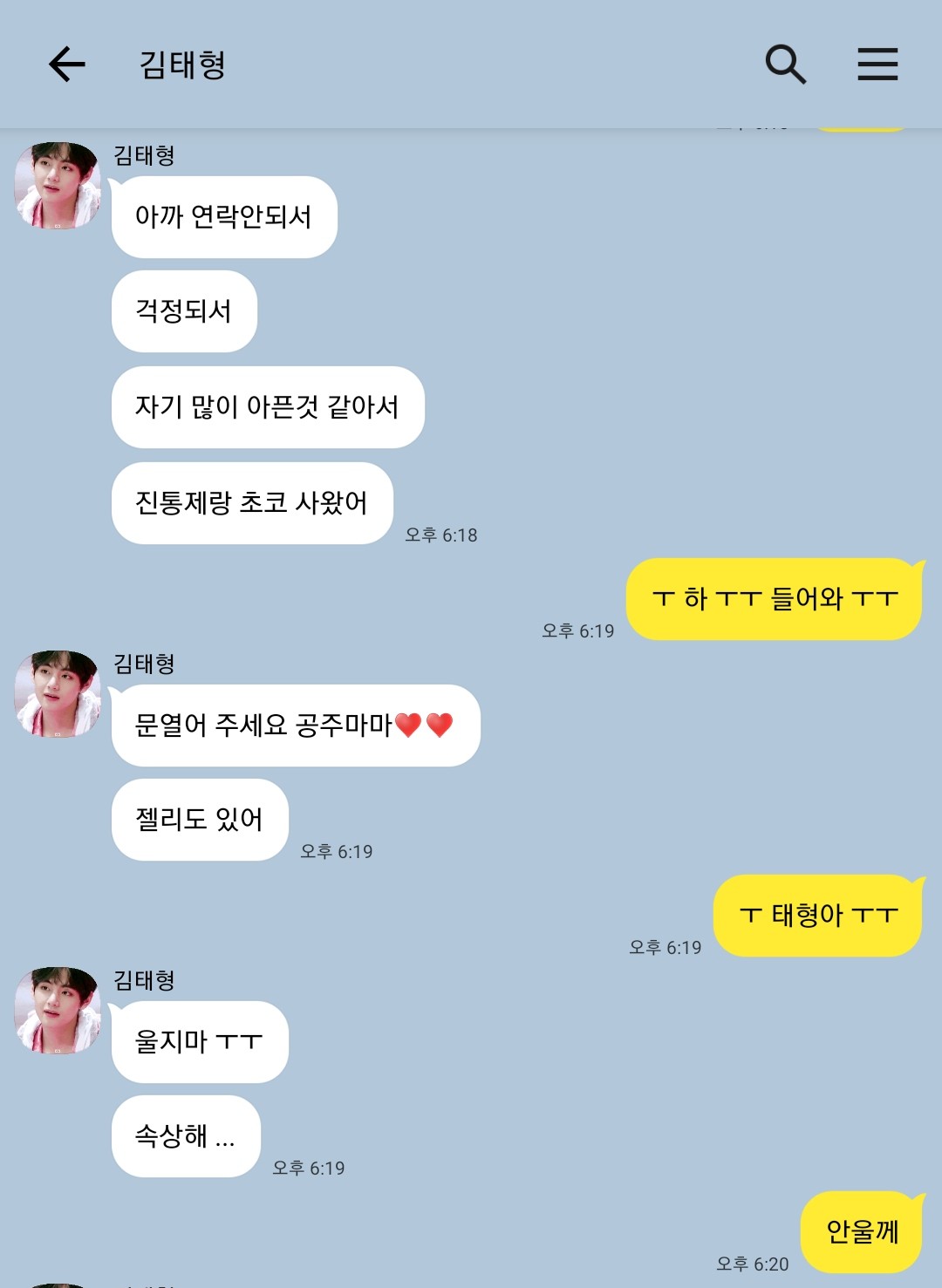Open the chat room hamburger menu
The height and width of the screenshot is (1288, 942).
(877, 65)
